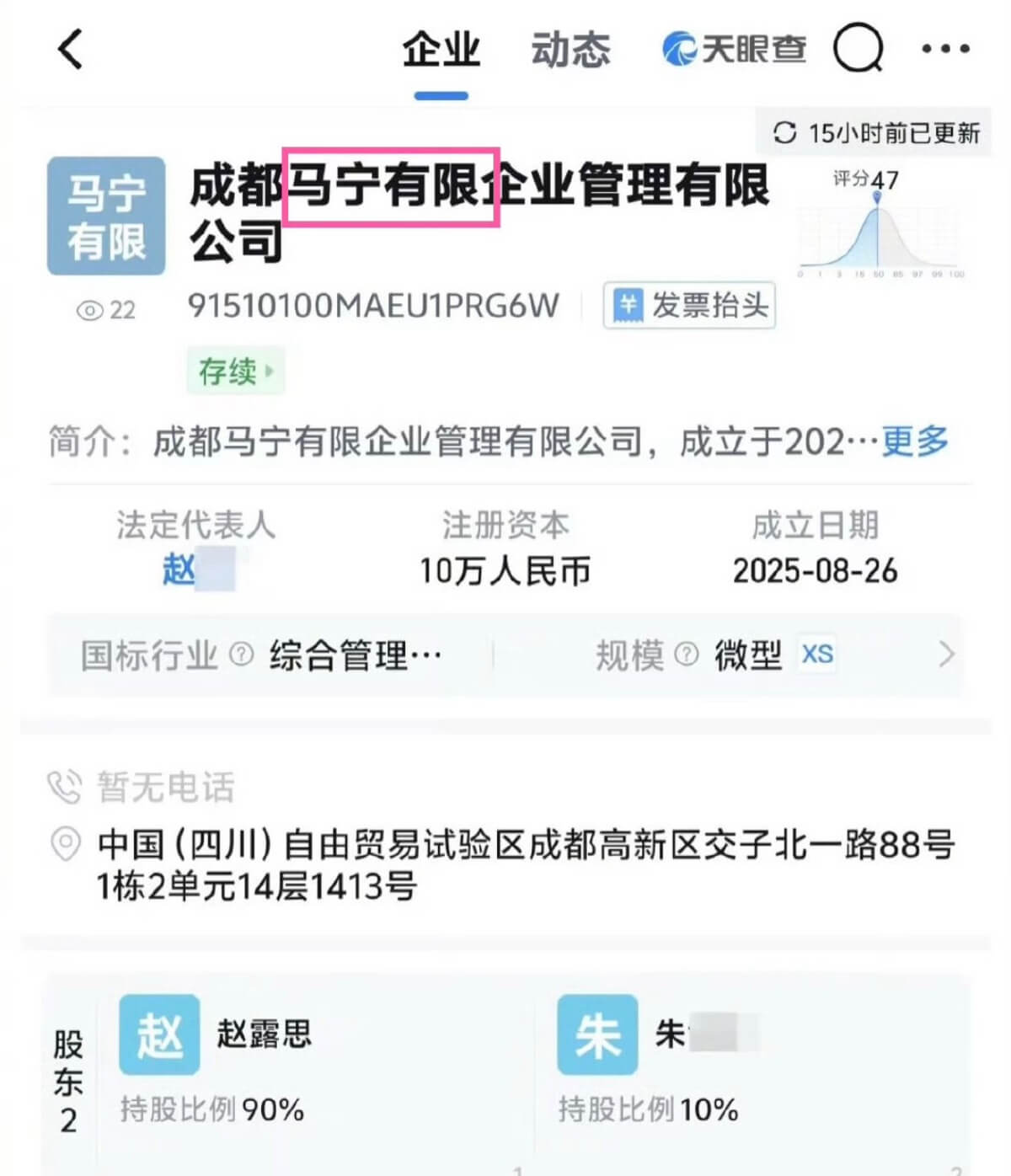The height and width of the screenshot is (1176, 1011).
Task: Go back using the back arrow
Action: [71, 49]
